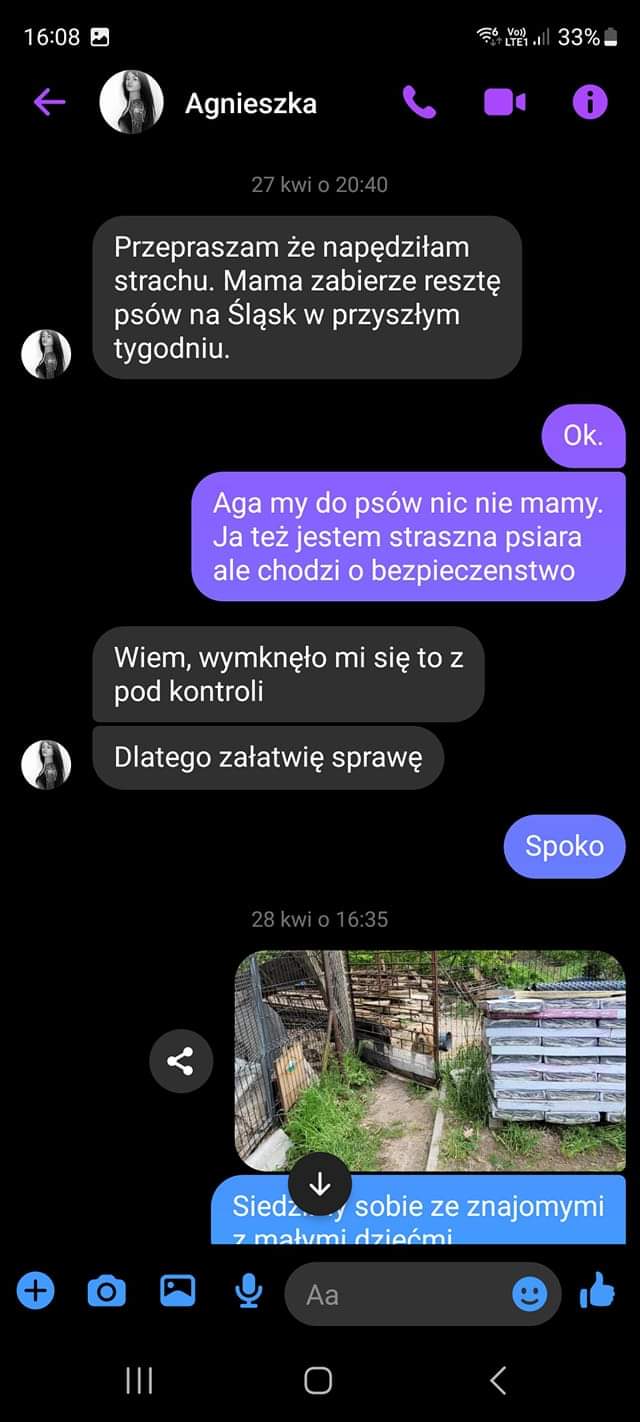Open conversation info details
The height and width of the screenshot is (1422, 640).
[589, 102]
